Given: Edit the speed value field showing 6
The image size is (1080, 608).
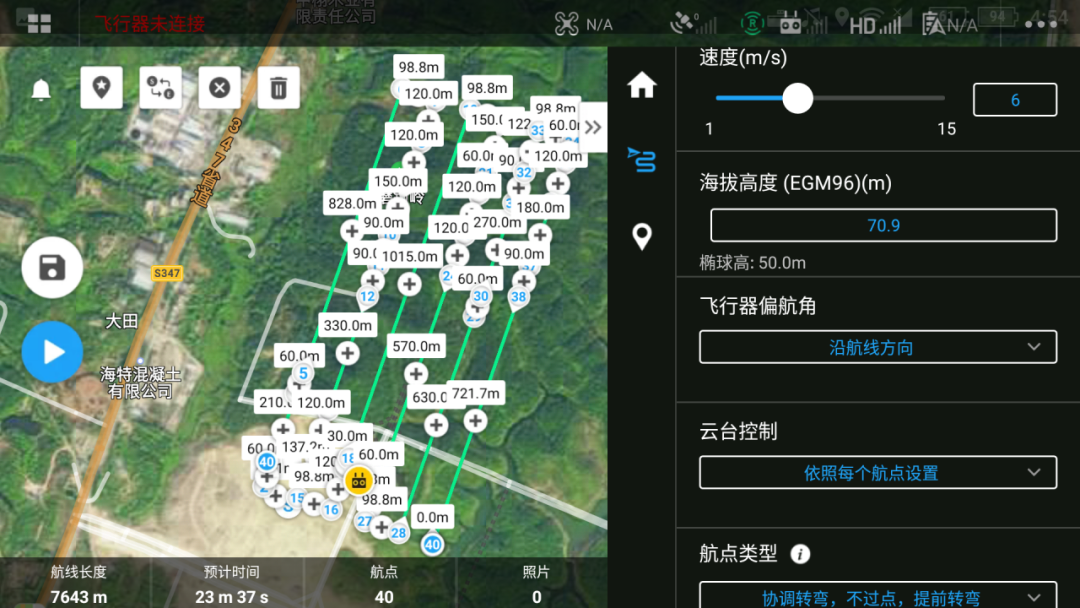Looking at the screenshot, I should [x=1015, y=100].
